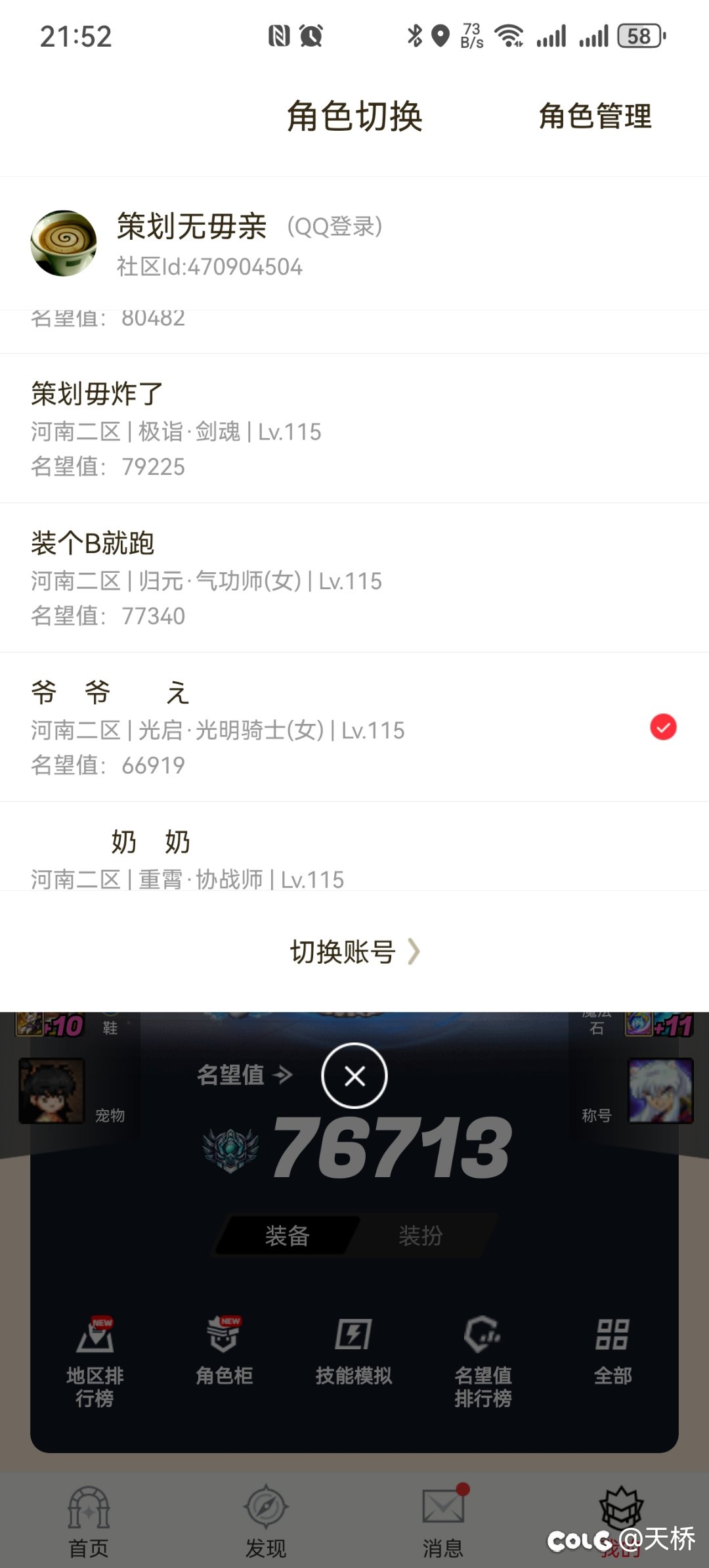
Task: Switch to the character 装个B就跑
Action: point(354,578)
